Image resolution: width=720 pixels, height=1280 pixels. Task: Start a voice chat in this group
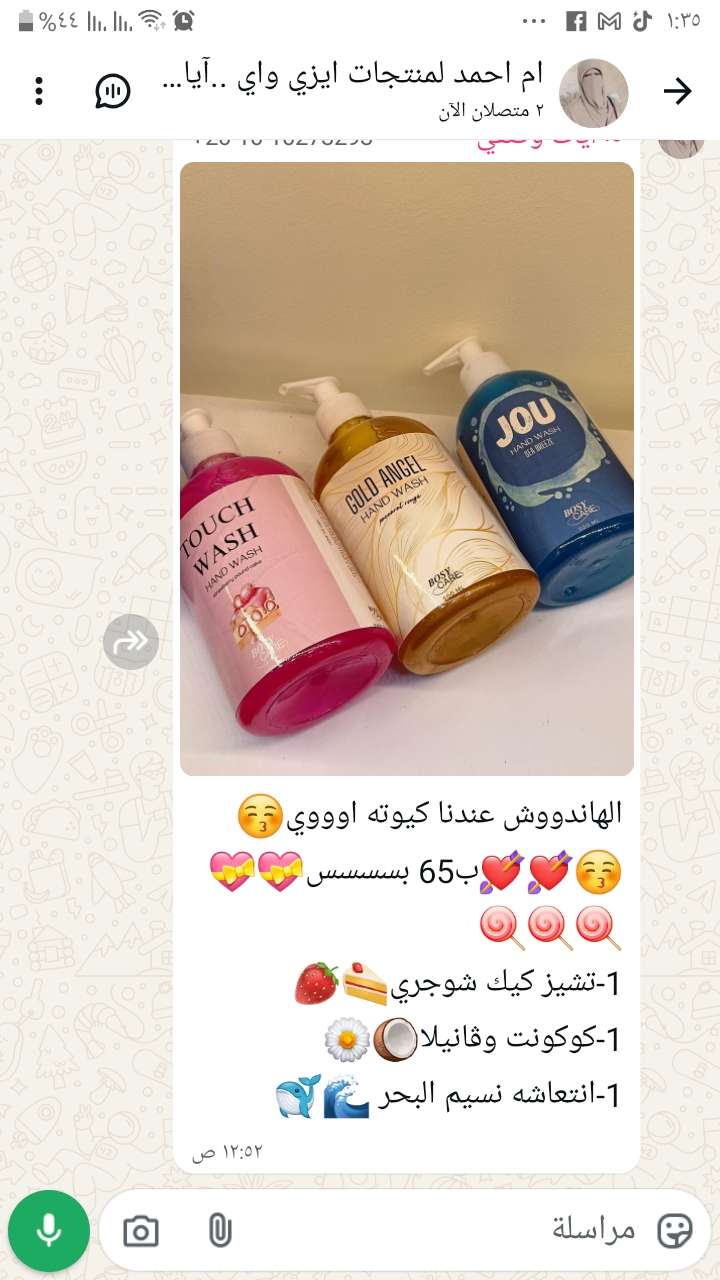click(x=113, y=92)
